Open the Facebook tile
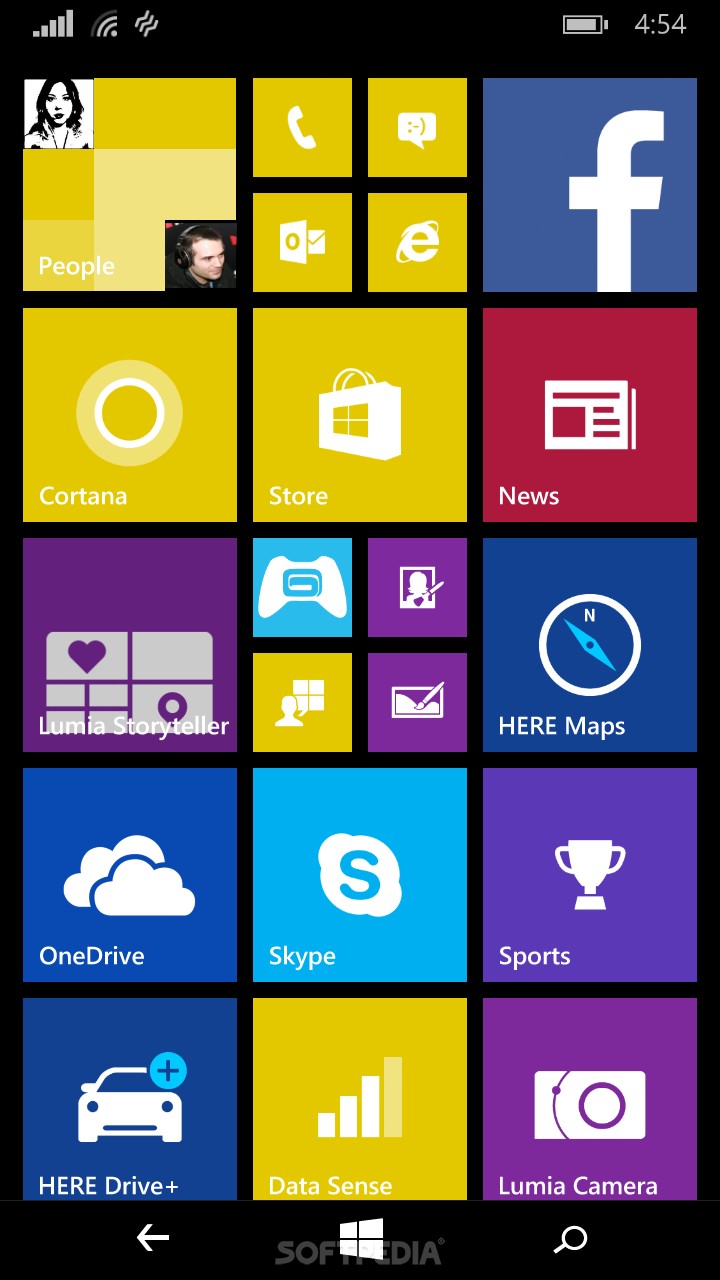The width and height of the screenshot is (720, 1280). point(590,185)
